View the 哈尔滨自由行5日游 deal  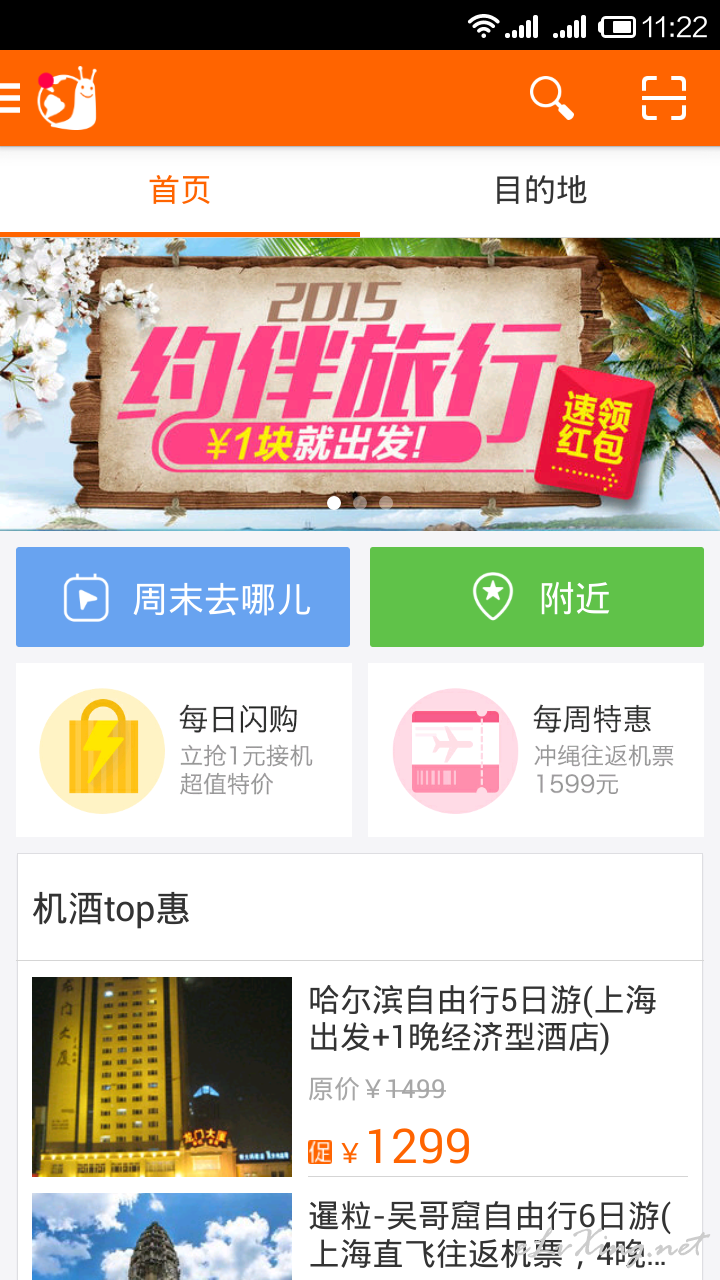[360, 1076]
